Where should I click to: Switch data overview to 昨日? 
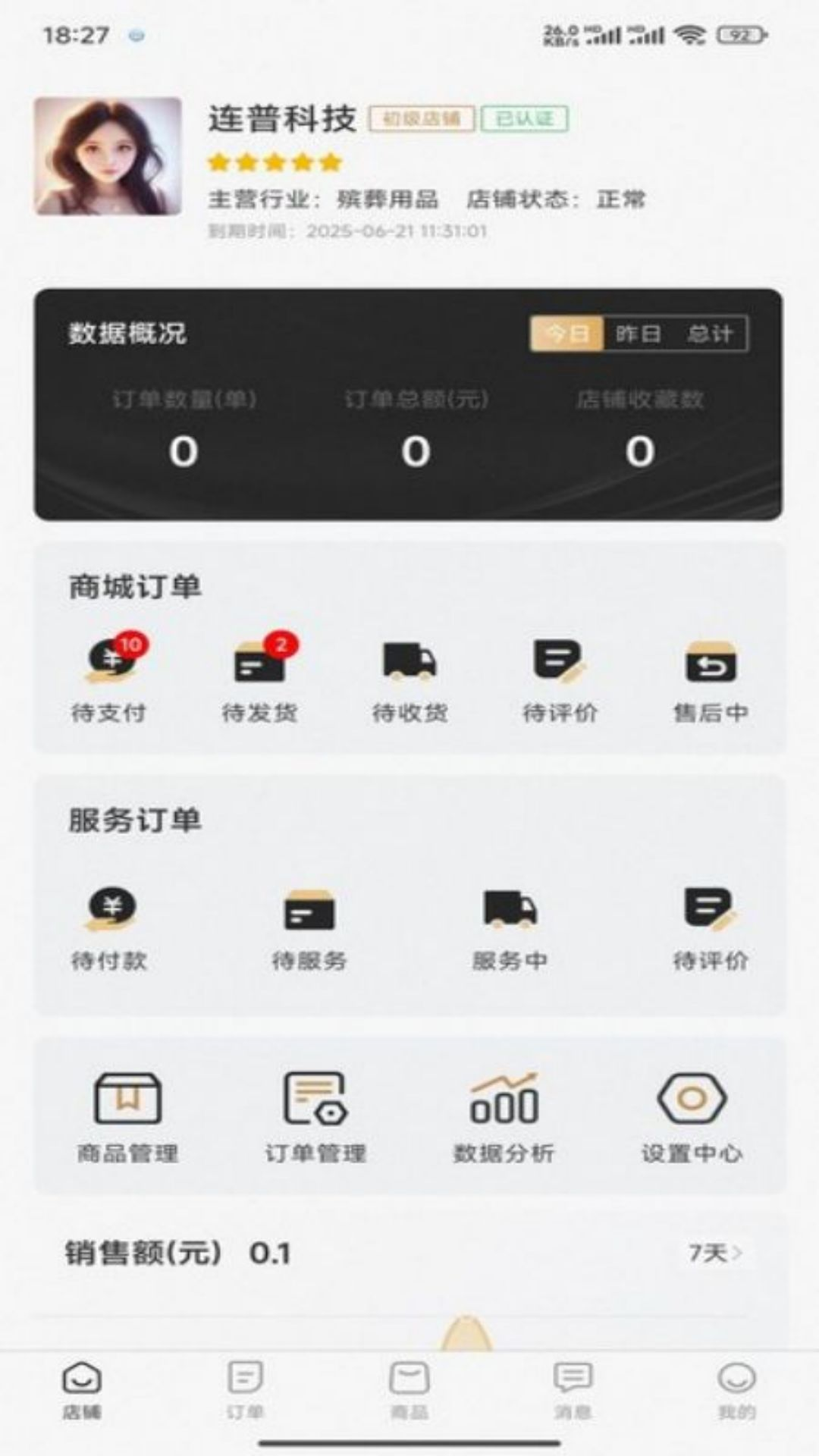[638, 334]
